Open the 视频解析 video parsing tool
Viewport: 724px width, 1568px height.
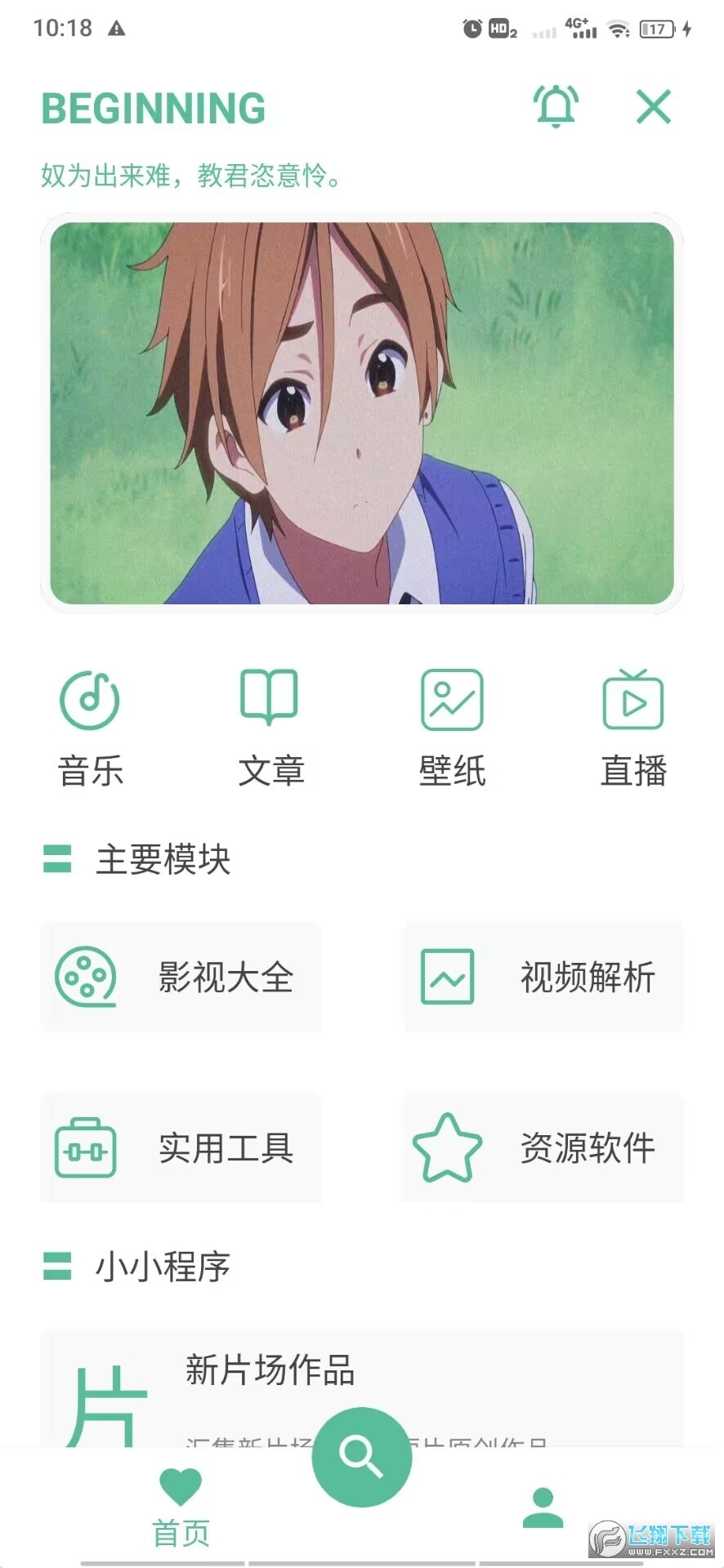[x=543, y=977]
